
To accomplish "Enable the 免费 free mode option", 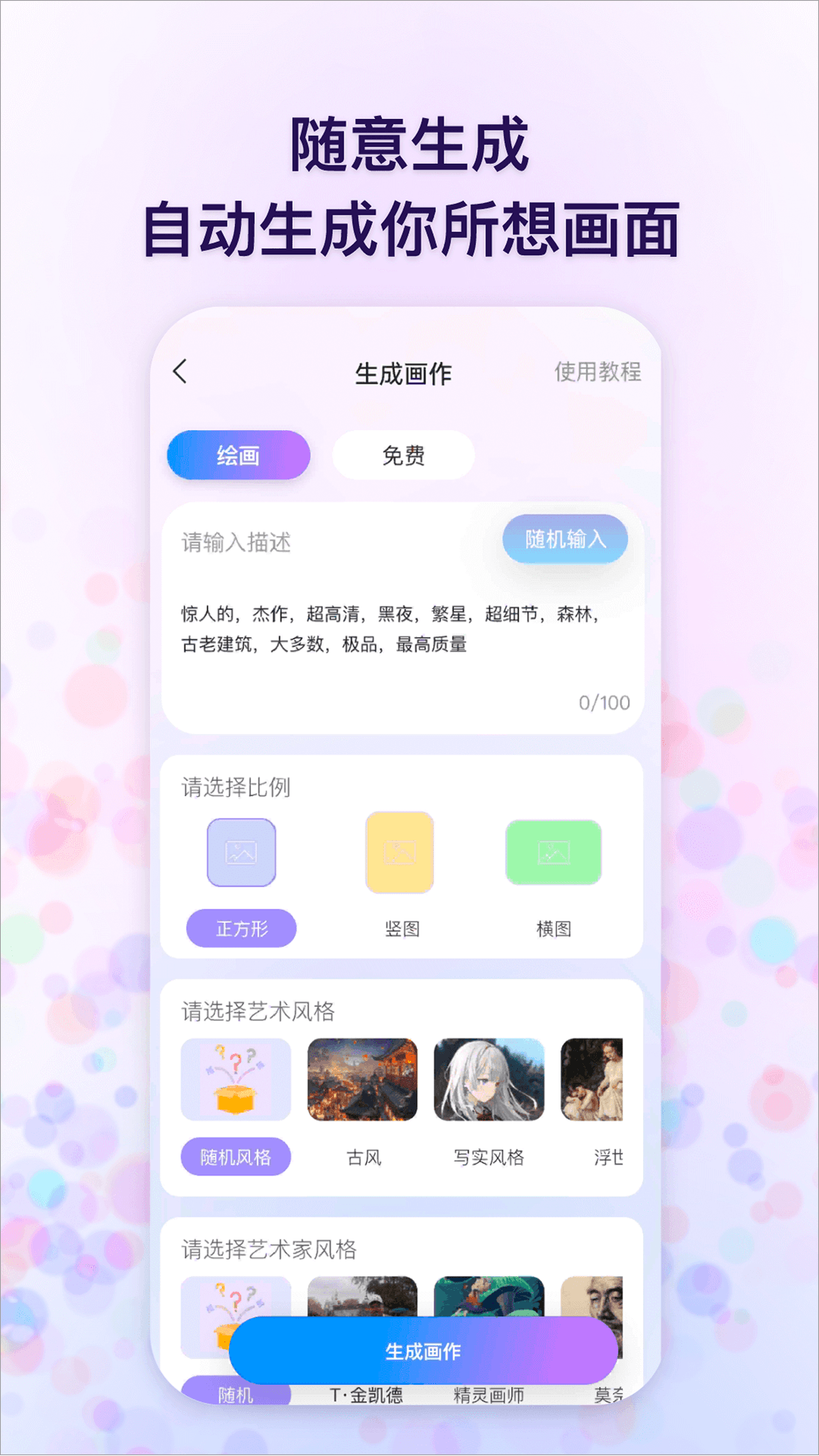I will coord(402,454).
